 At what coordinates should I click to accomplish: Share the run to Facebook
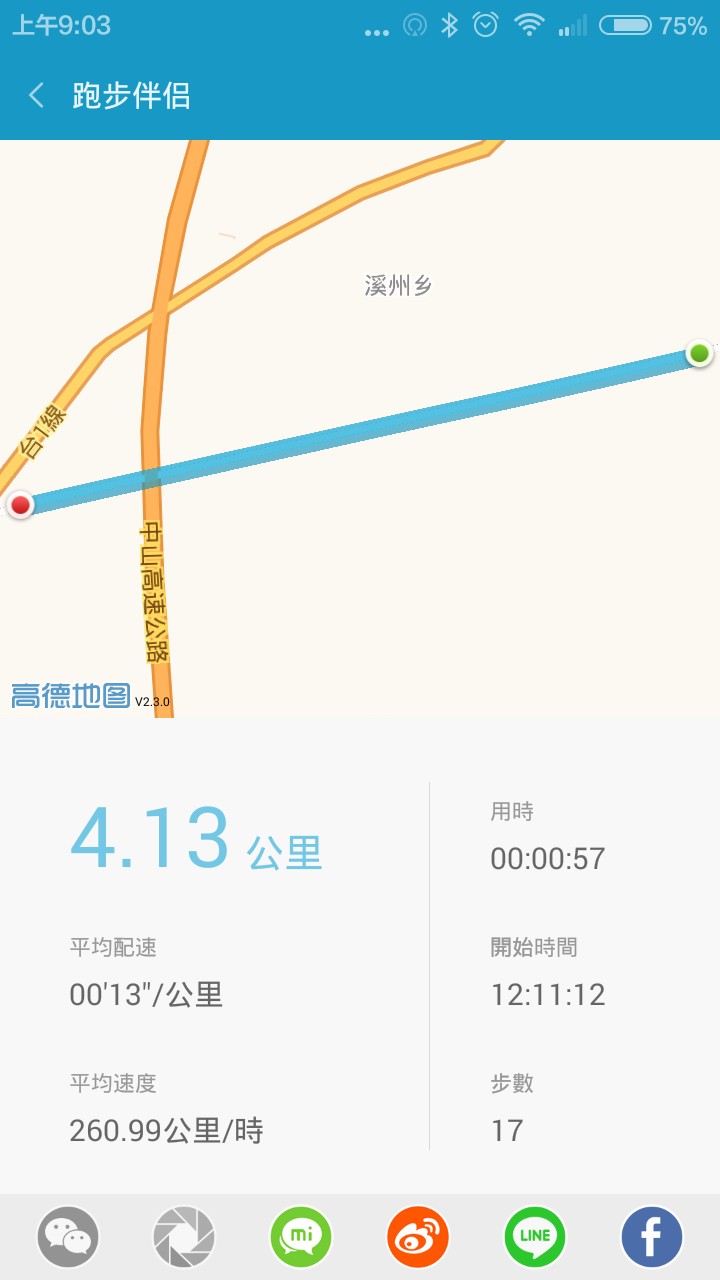(x=652, y=1237)
